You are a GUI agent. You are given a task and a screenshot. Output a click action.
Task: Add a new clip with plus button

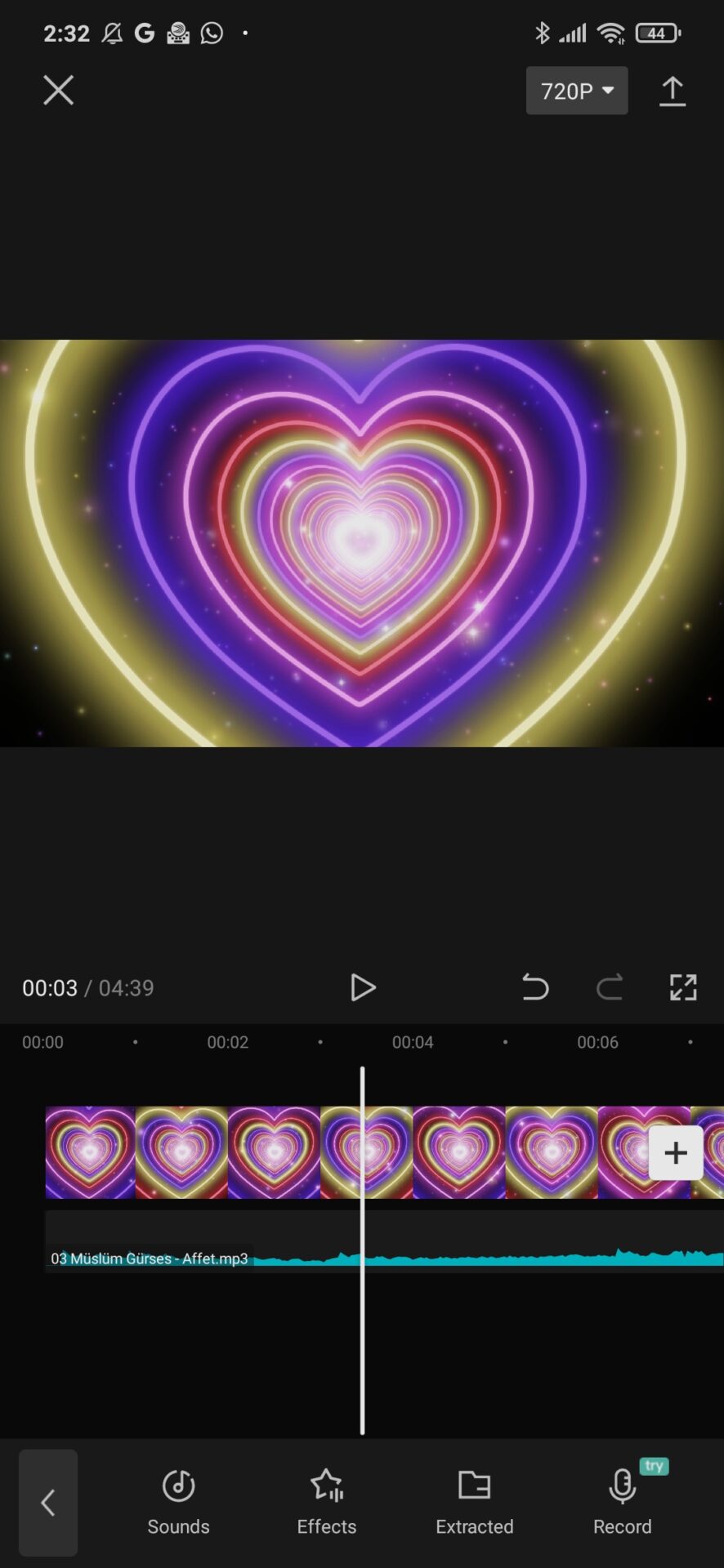(x=675, y=1152)
